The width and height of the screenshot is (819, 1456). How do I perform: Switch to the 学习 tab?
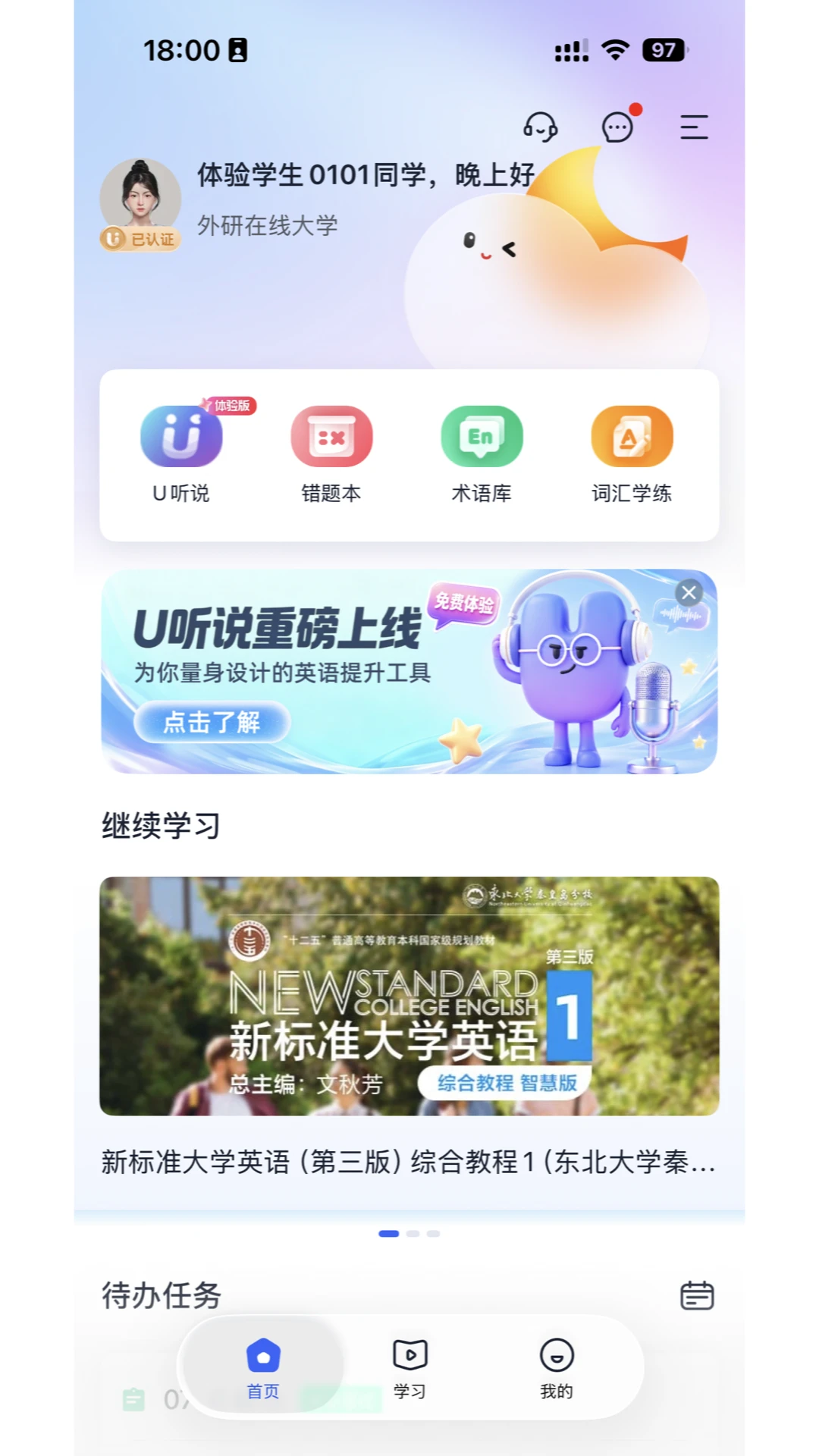click(409, 1368)
